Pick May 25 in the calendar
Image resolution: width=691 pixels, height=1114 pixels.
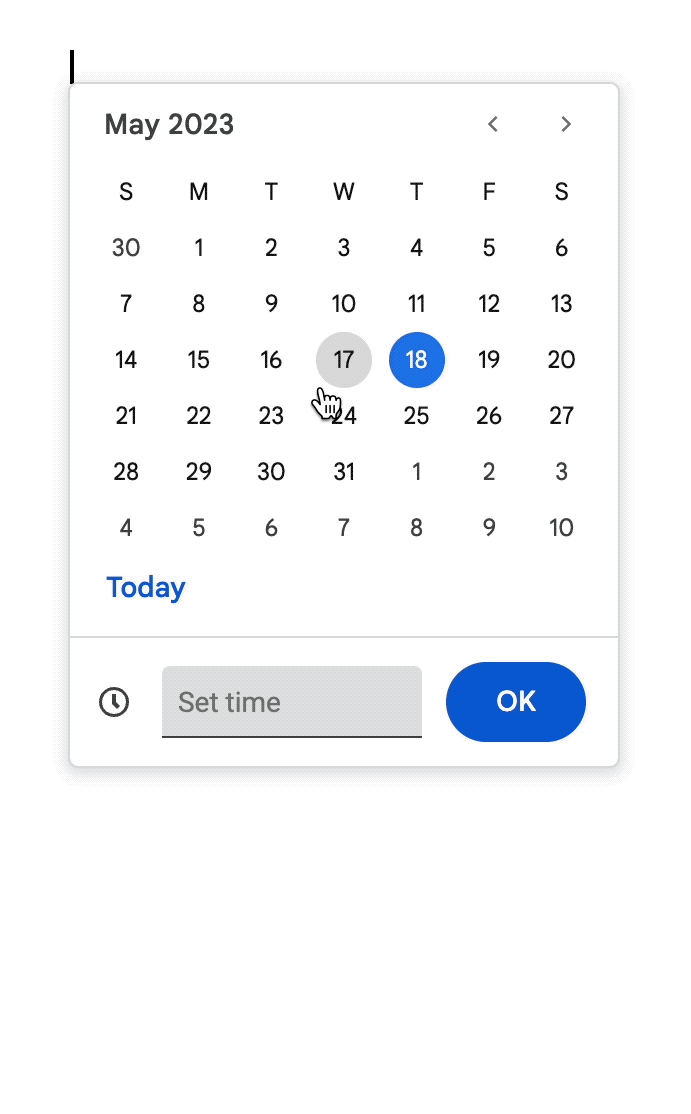pos(417,416)
